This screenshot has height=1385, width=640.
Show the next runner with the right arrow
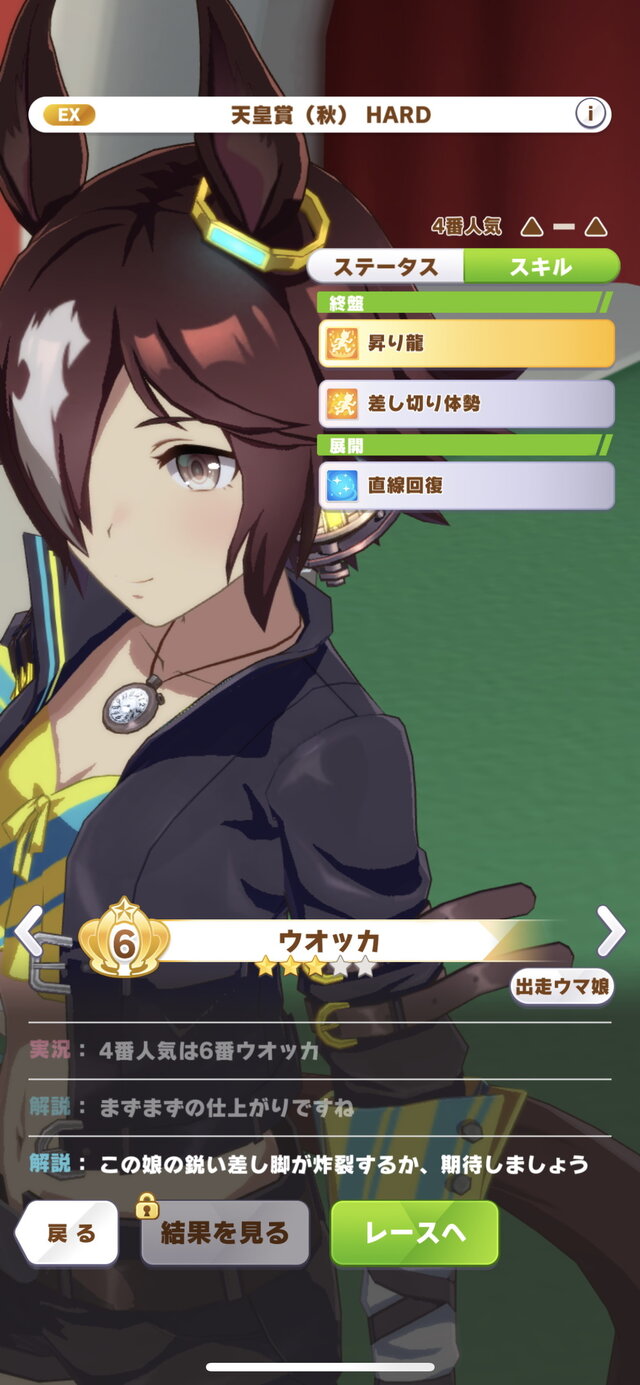[610, 932]
